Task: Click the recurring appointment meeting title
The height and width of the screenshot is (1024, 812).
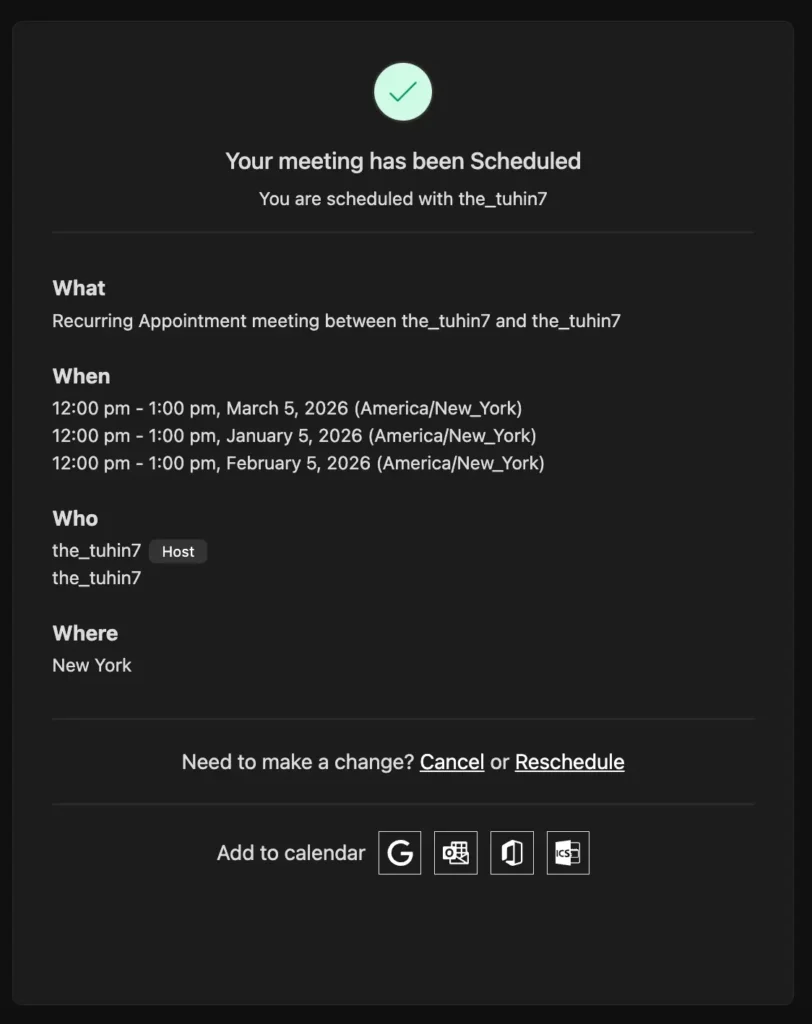Action: pos(336,321)
